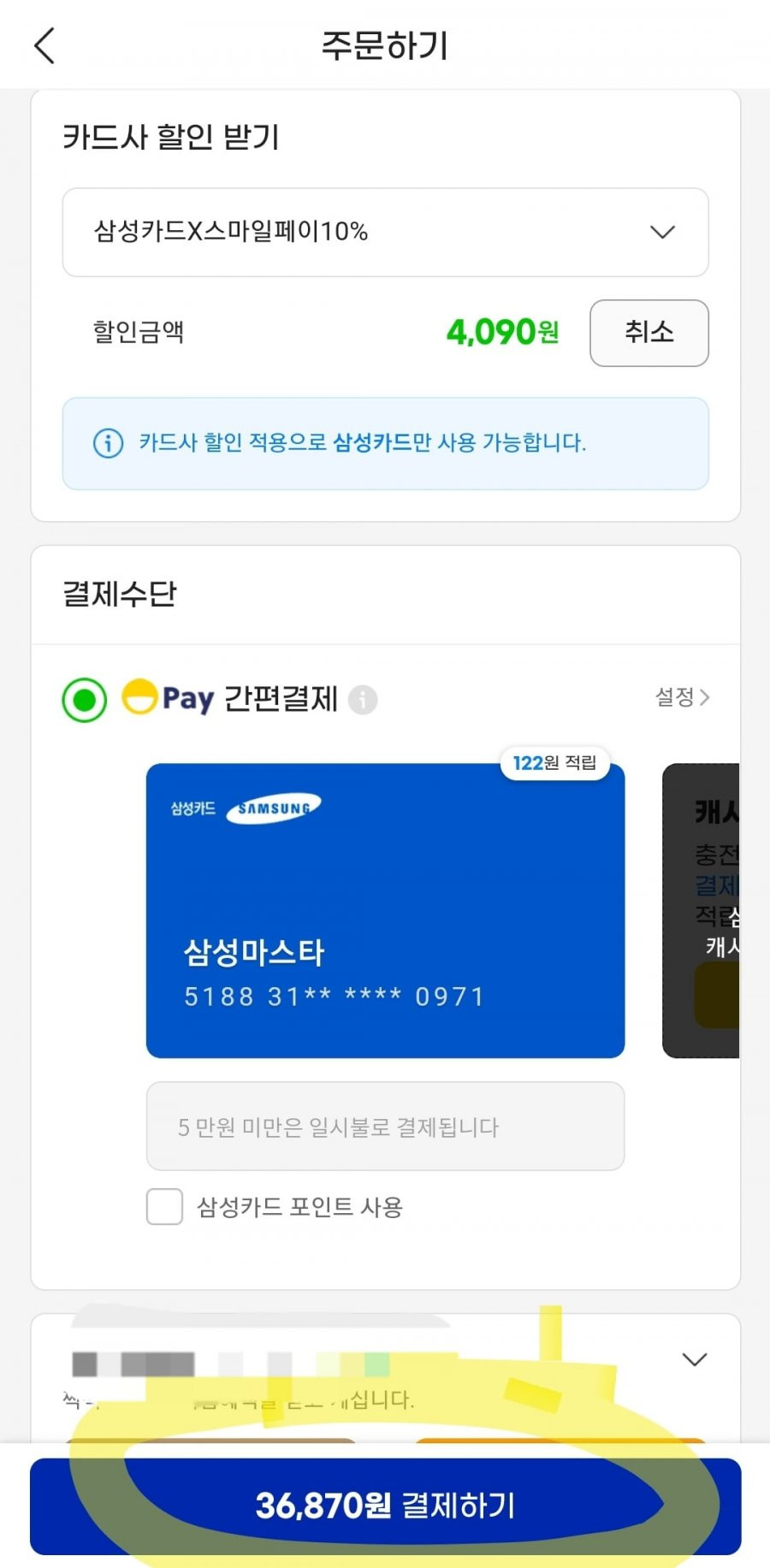Go back from the 주문하기 page
The height and width of the screenshot is (1568, 770).
pyautogui.click(x=44, y=45)
